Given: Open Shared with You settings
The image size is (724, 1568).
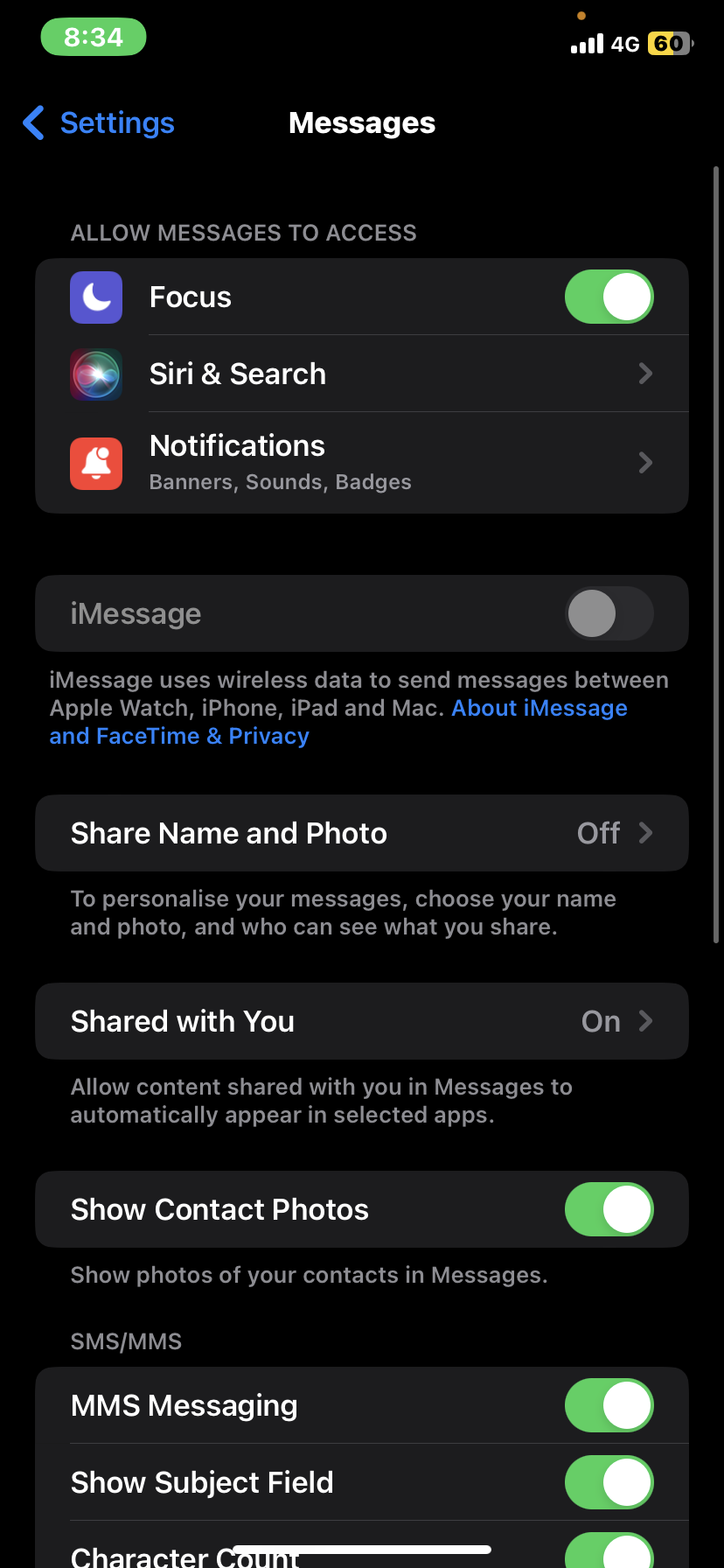Looking at the screenshot, I should [362, 1021].
